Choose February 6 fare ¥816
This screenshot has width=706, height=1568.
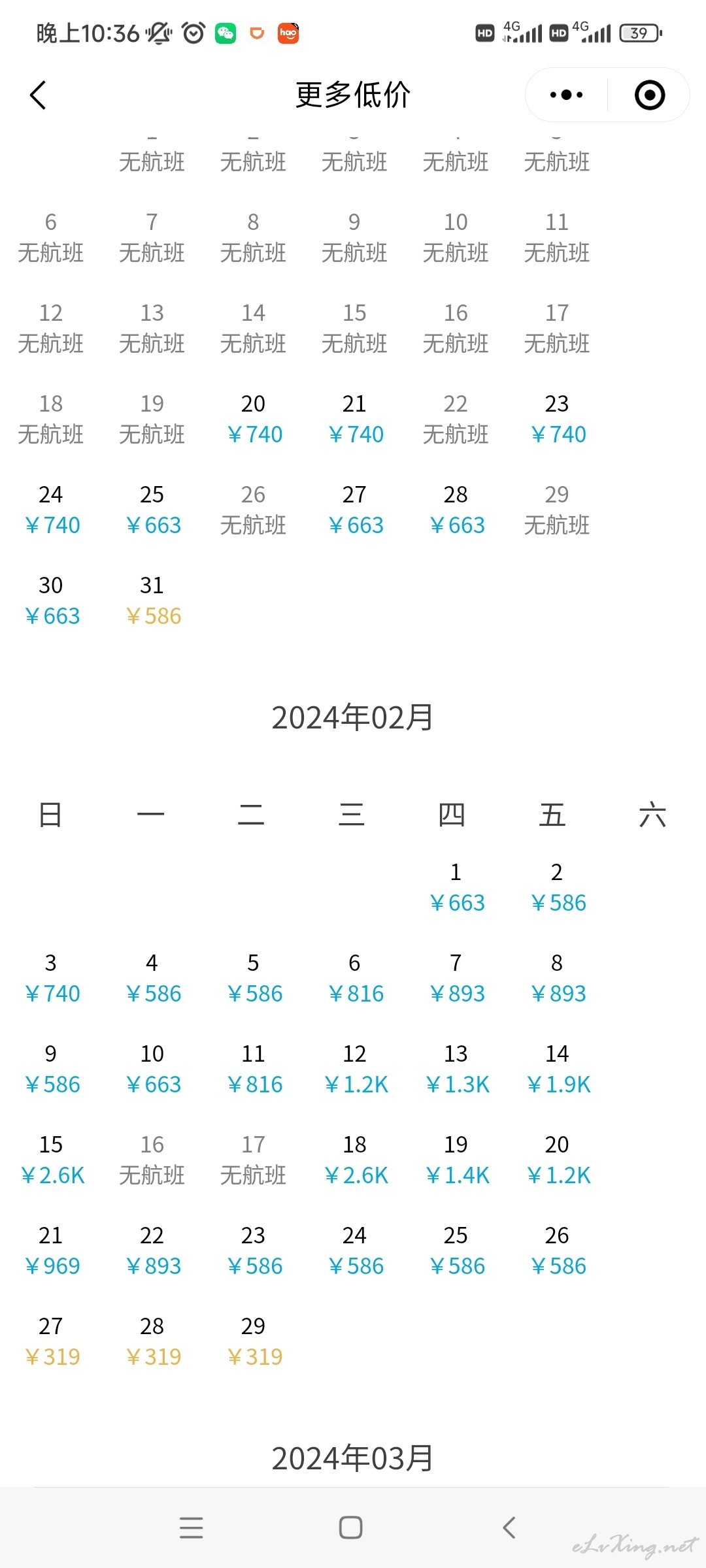(355, 978)
